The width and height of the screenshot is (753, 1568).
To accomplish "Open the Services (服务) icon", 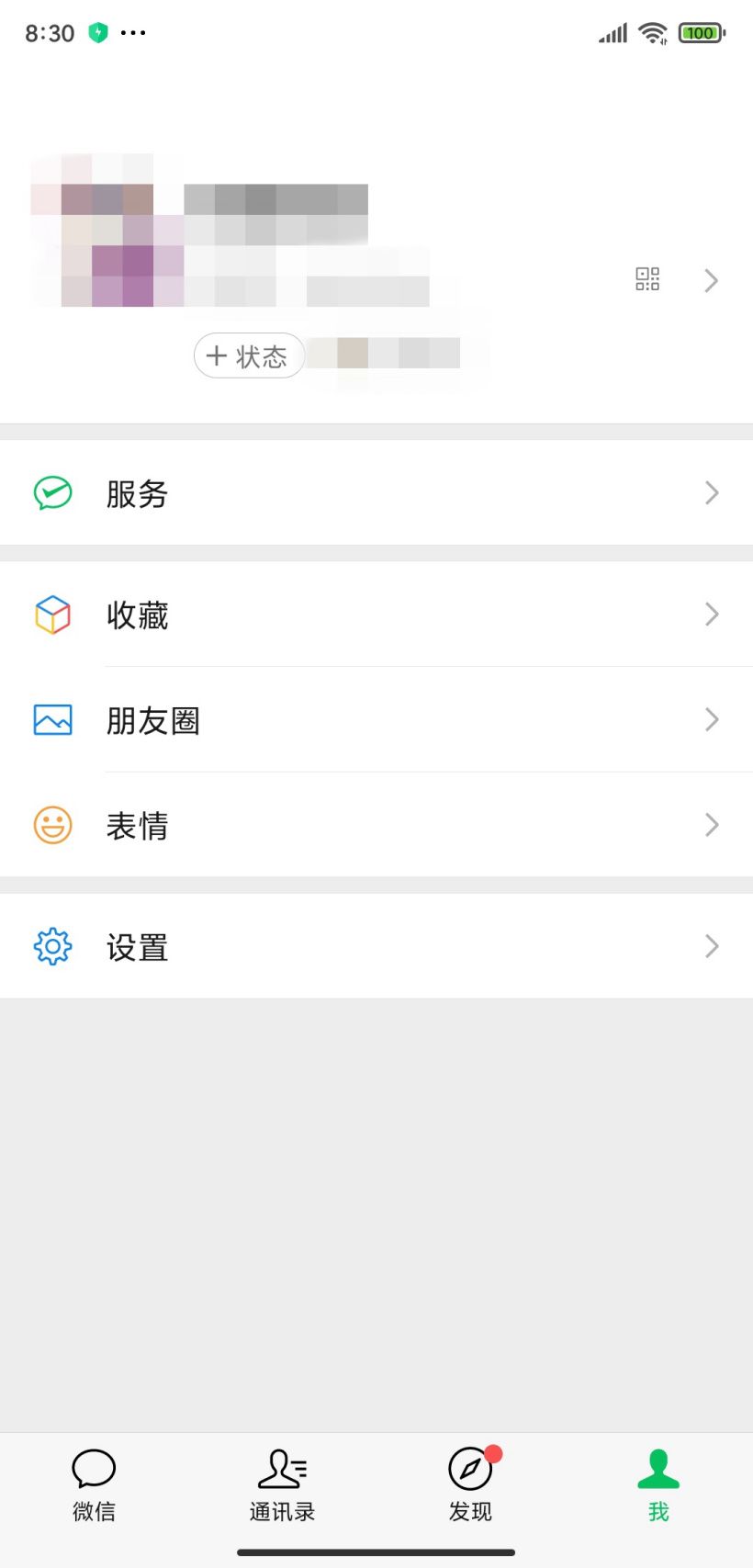I will 52,493.
